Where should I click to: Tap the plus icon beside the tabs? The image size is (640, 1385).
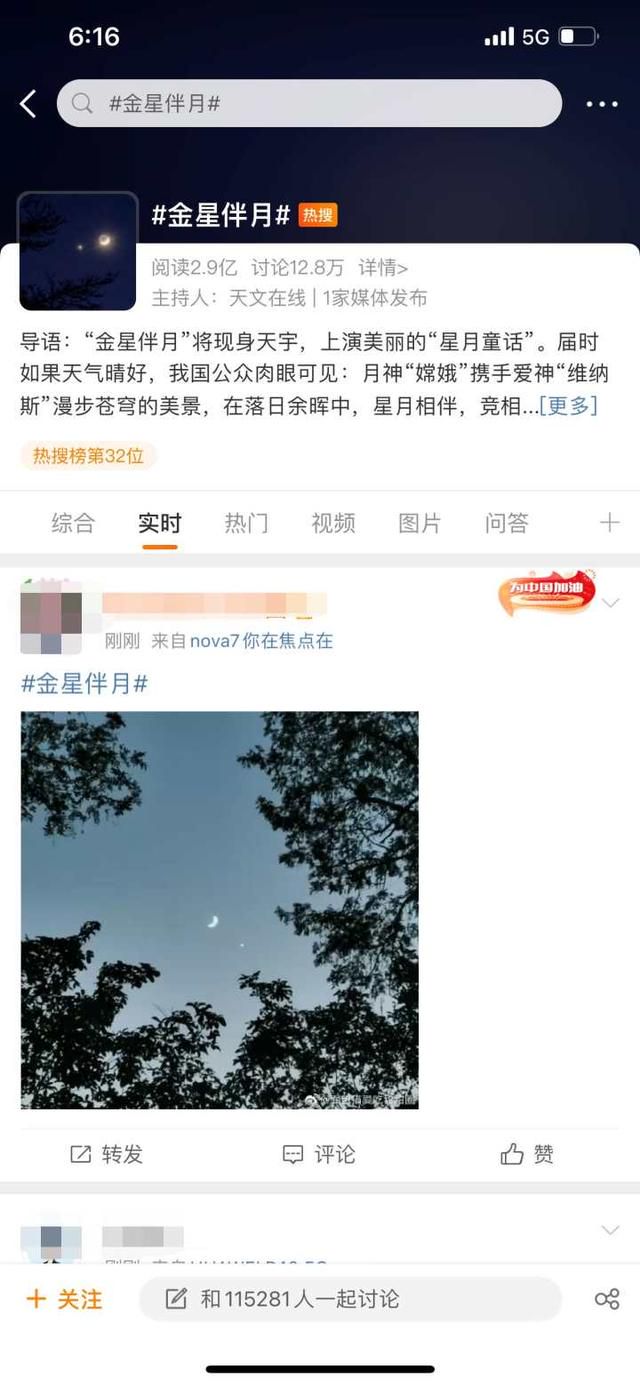coord(609,522)
